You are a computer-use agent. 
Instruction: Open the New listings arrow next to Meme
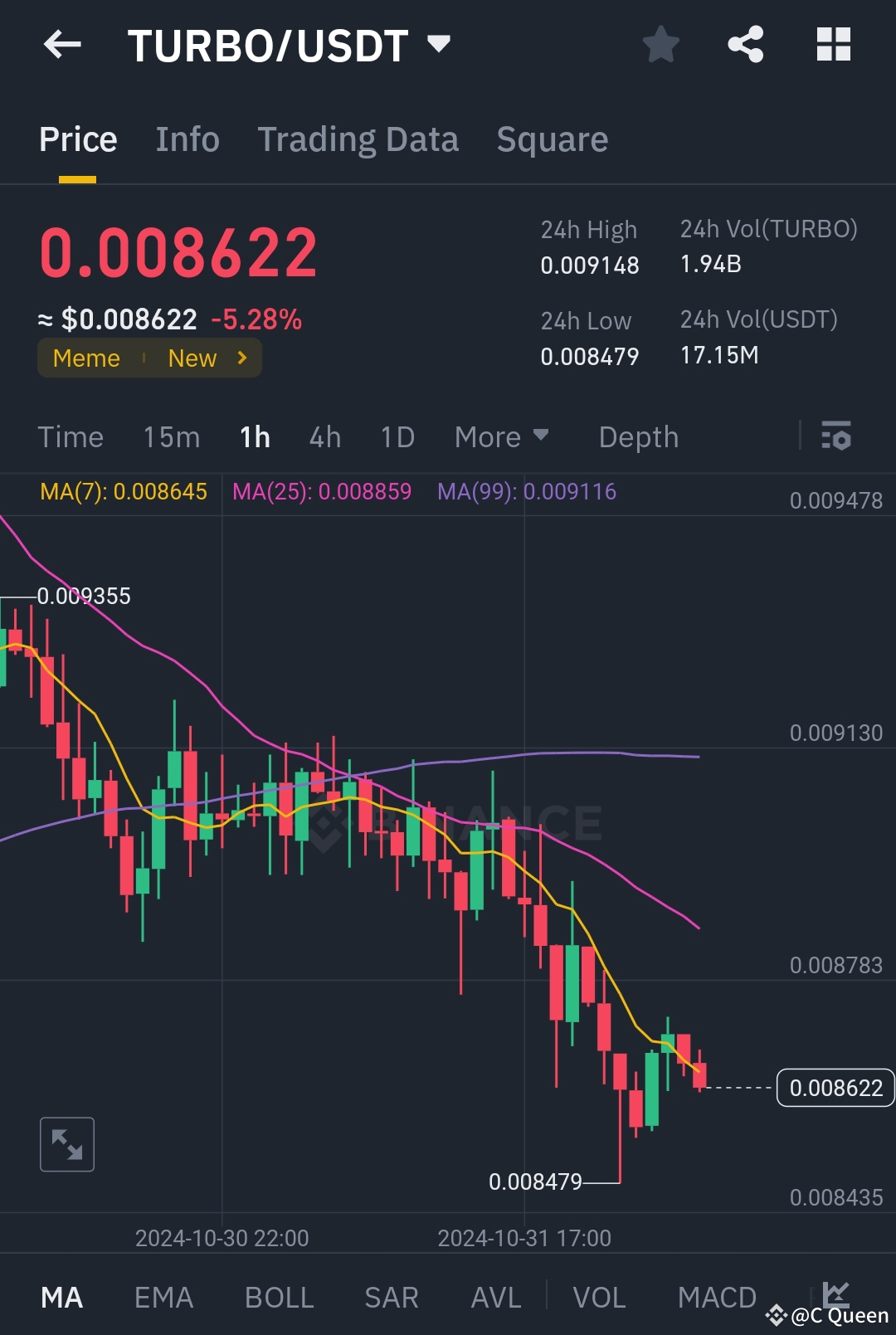(x=241, y=358)
